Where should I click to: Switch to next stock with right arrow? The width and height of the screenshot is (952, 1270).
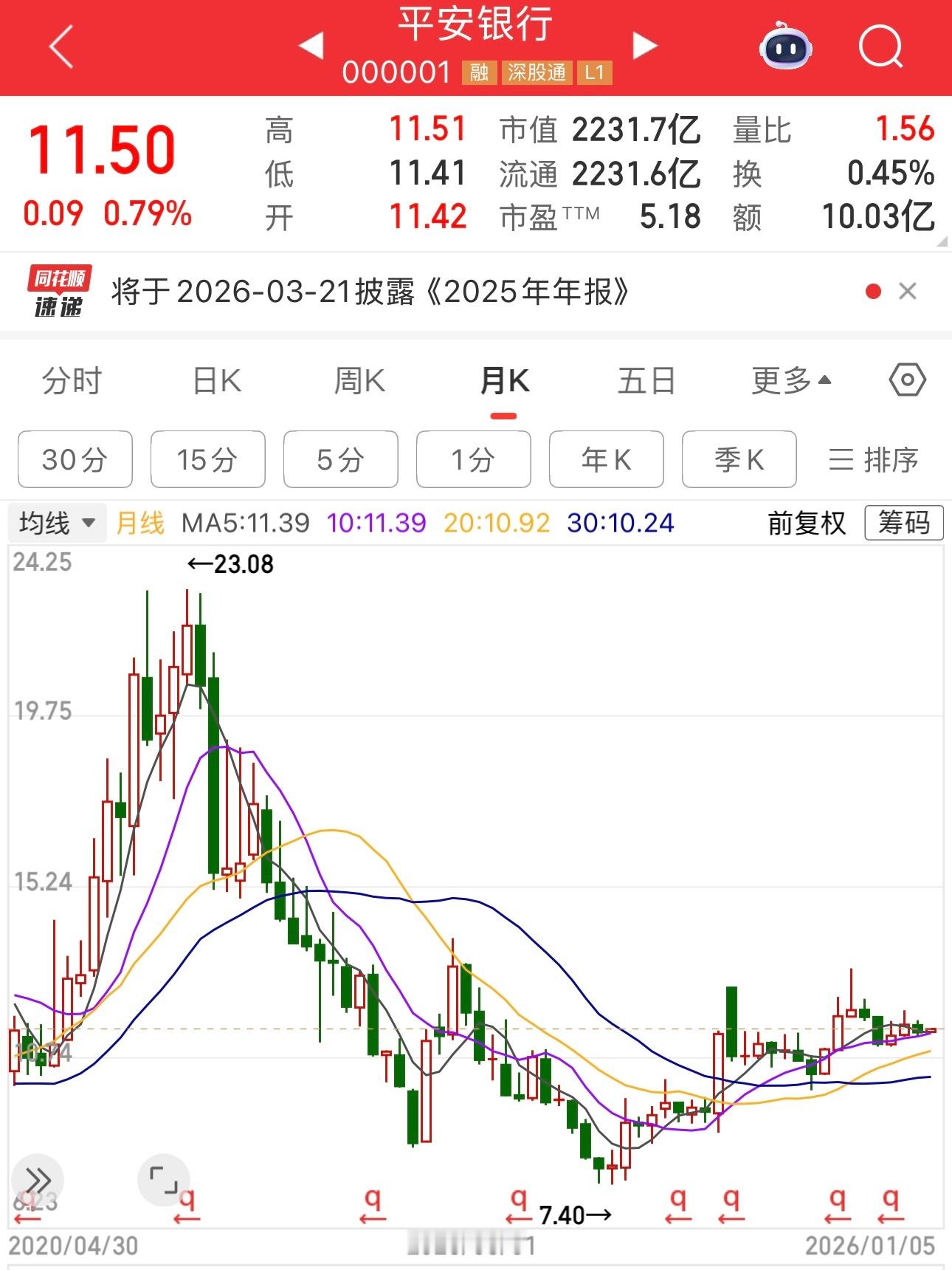tap(644, 46)
